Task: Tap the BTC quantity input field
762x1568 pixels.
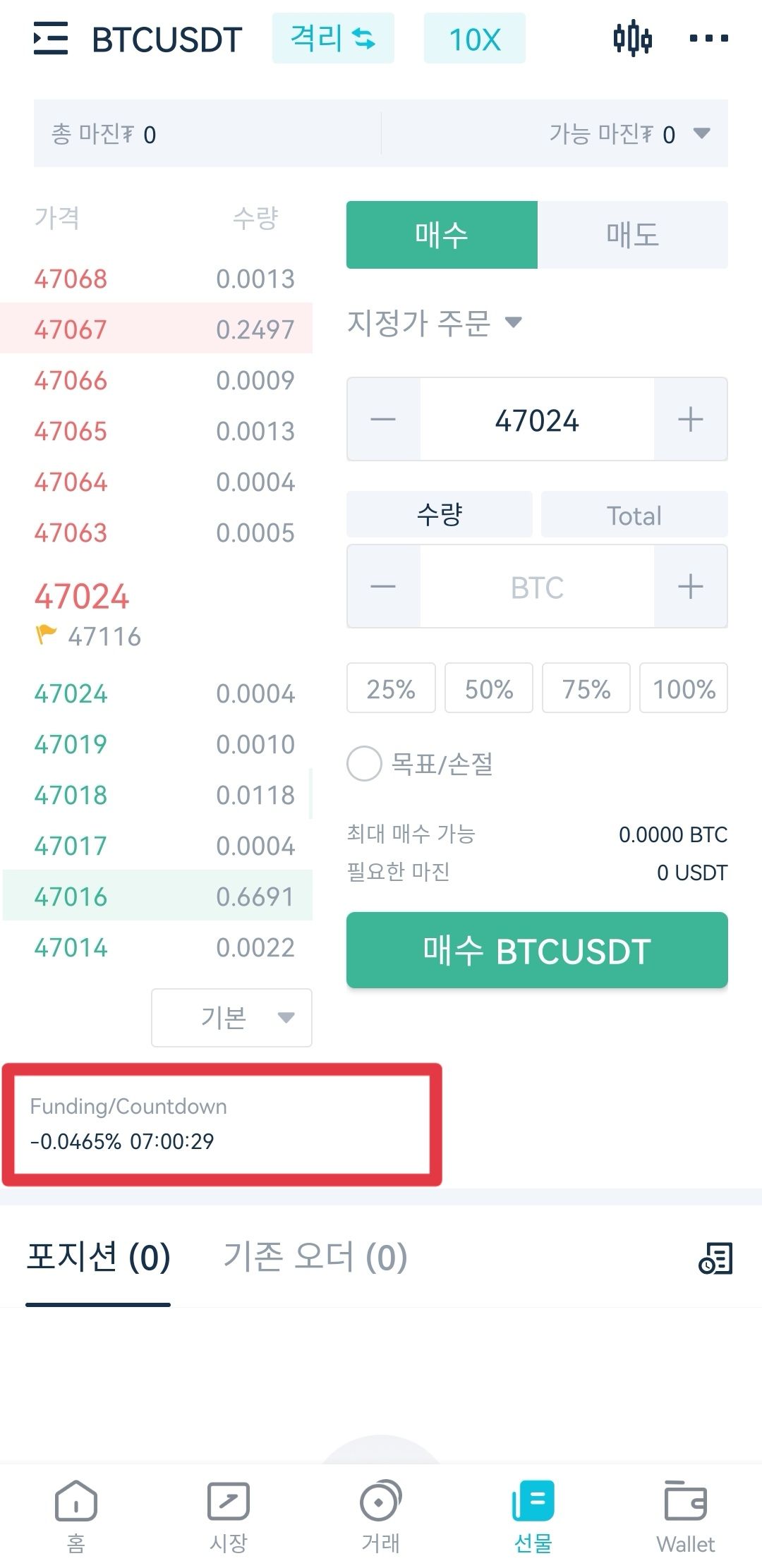Action: (x=537, y=586)
